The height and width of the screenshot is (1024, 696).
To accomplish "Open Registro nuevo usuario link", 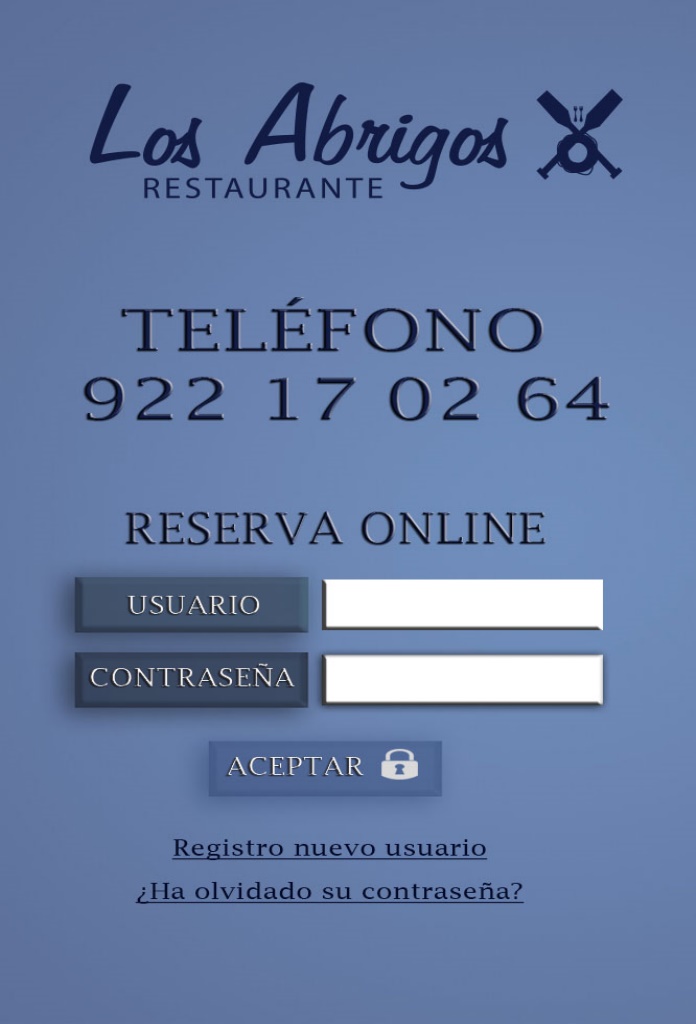I will [x=330, y=848].
